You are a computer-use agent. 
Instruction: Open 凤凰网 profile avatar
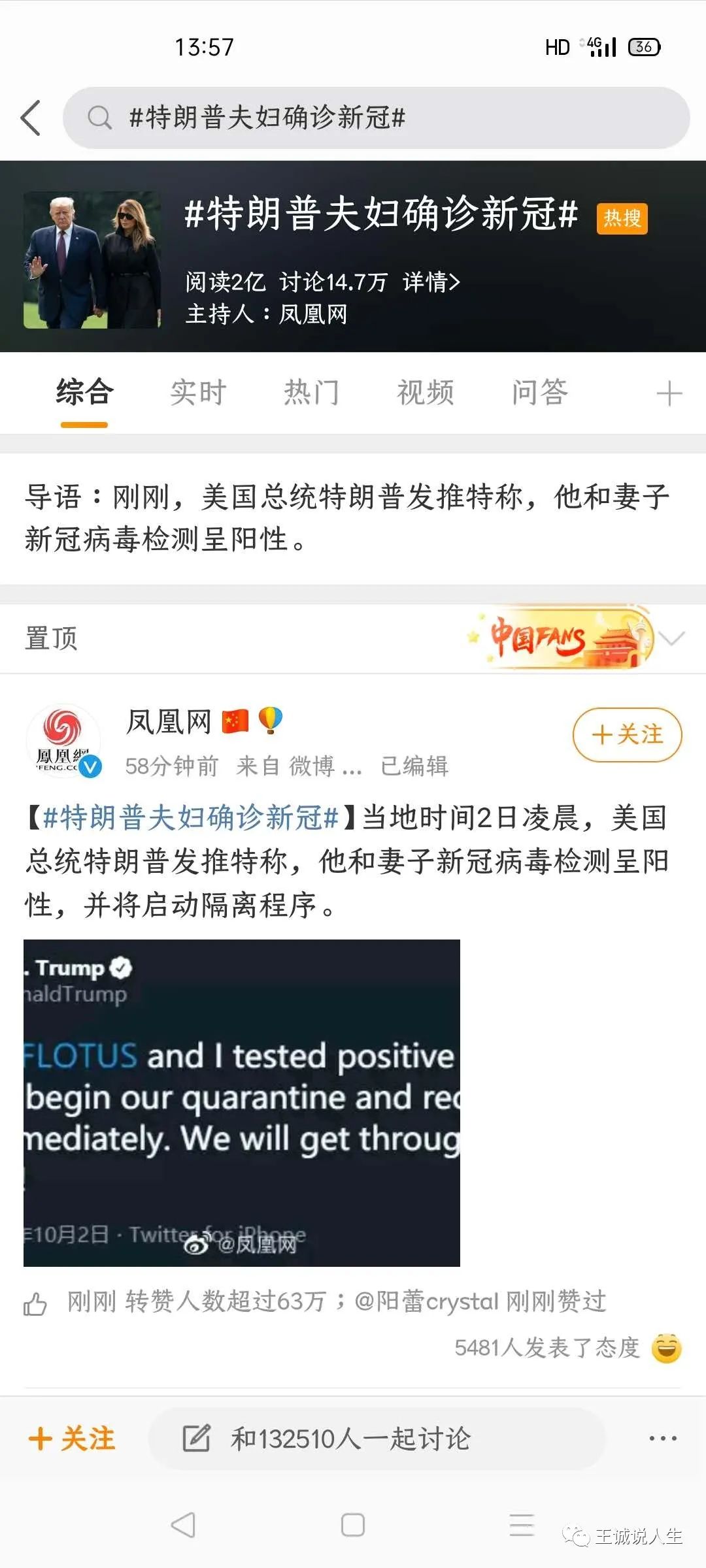tap(63, 741)
